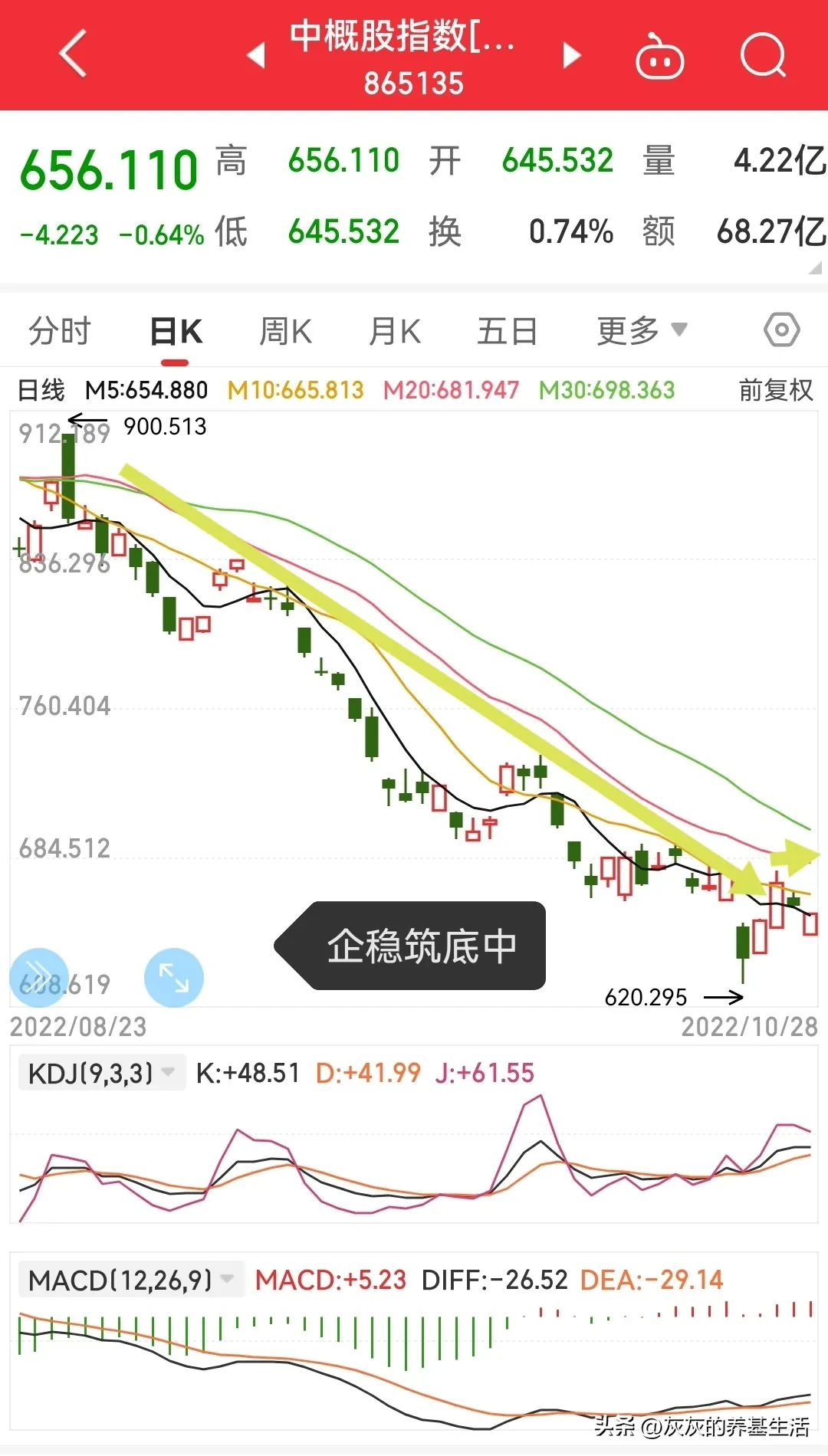This screenshot has height=1456, width=828.
Task: Switch to the 月K chart tab
Action: click(395, 332)
